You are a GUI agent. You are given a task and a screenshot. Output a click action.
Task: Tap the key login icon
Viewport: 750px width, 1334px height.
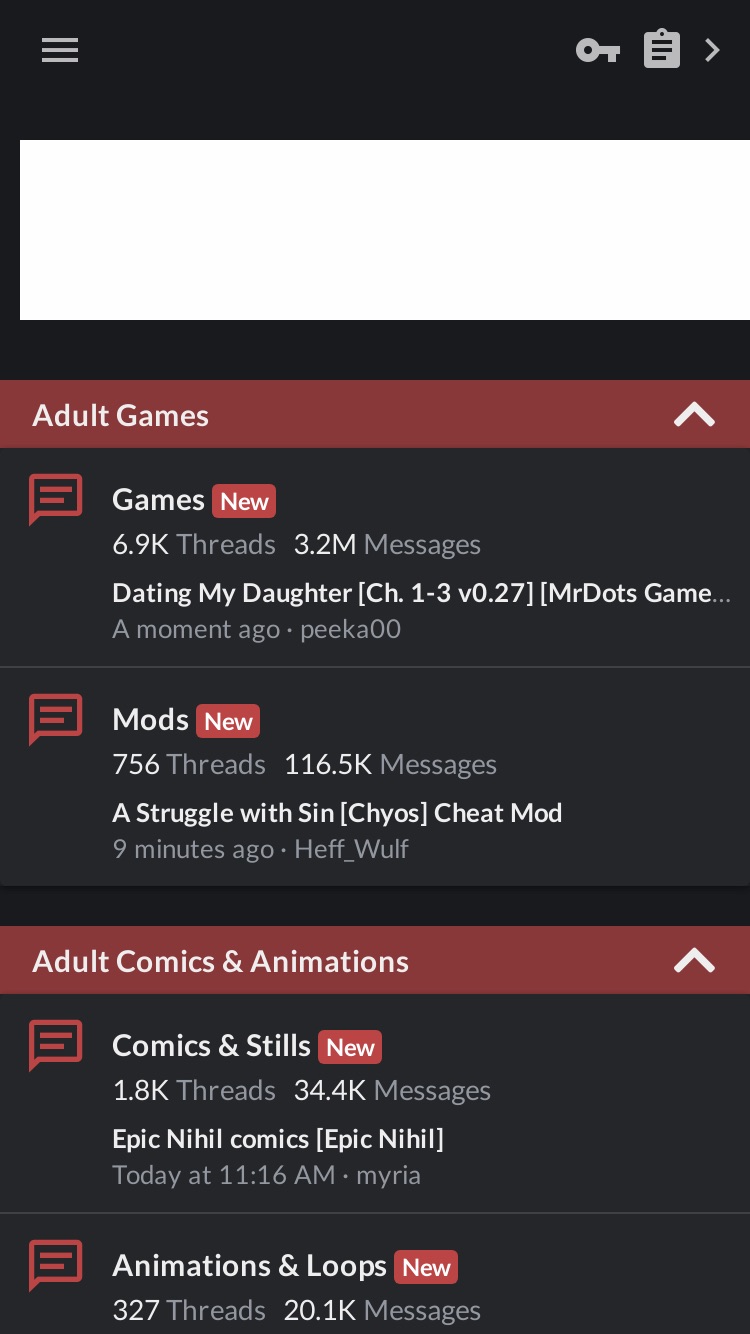click(598, 50)
